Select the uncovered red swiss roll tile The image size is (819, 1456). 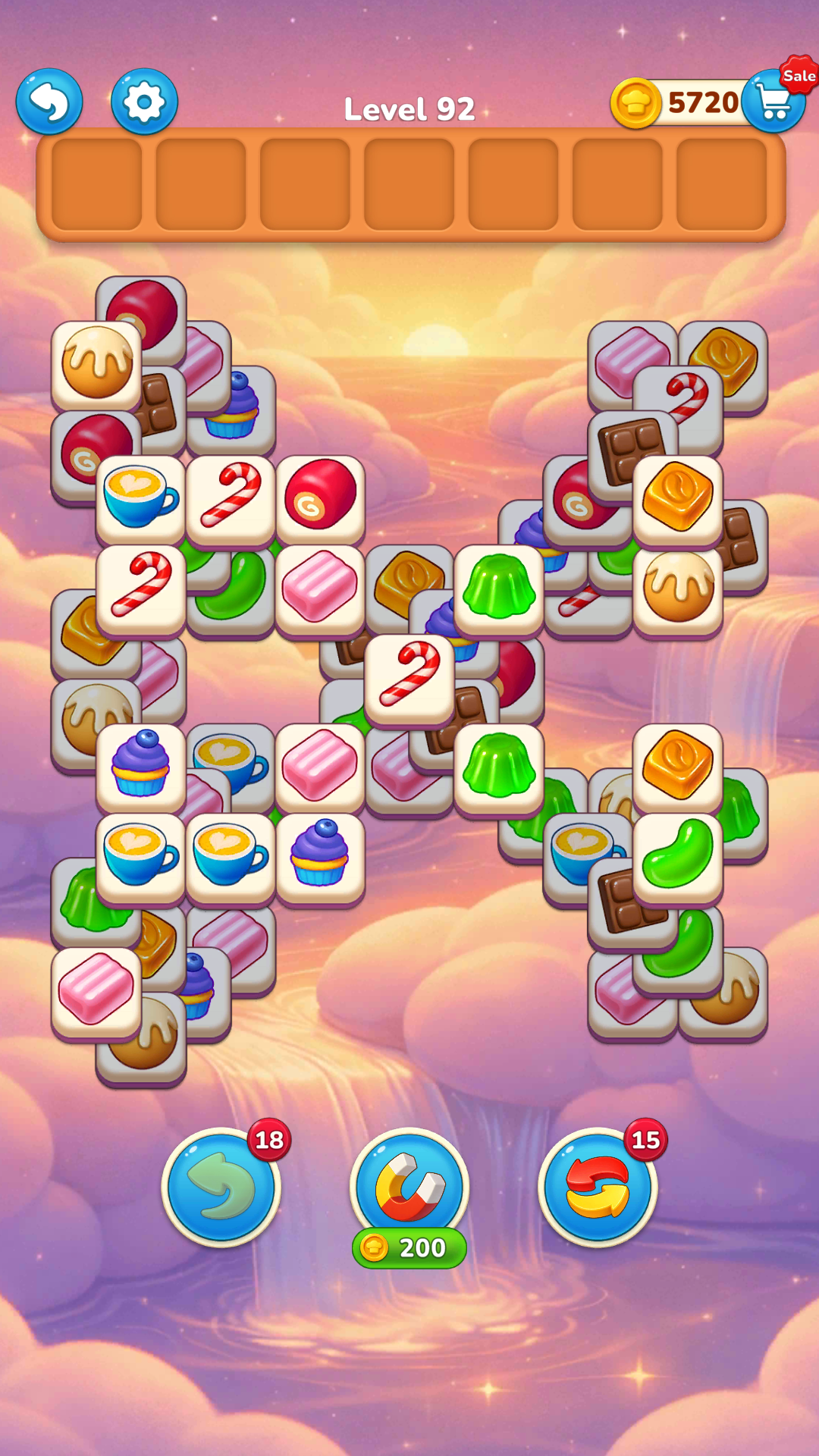tap(320, 498)
